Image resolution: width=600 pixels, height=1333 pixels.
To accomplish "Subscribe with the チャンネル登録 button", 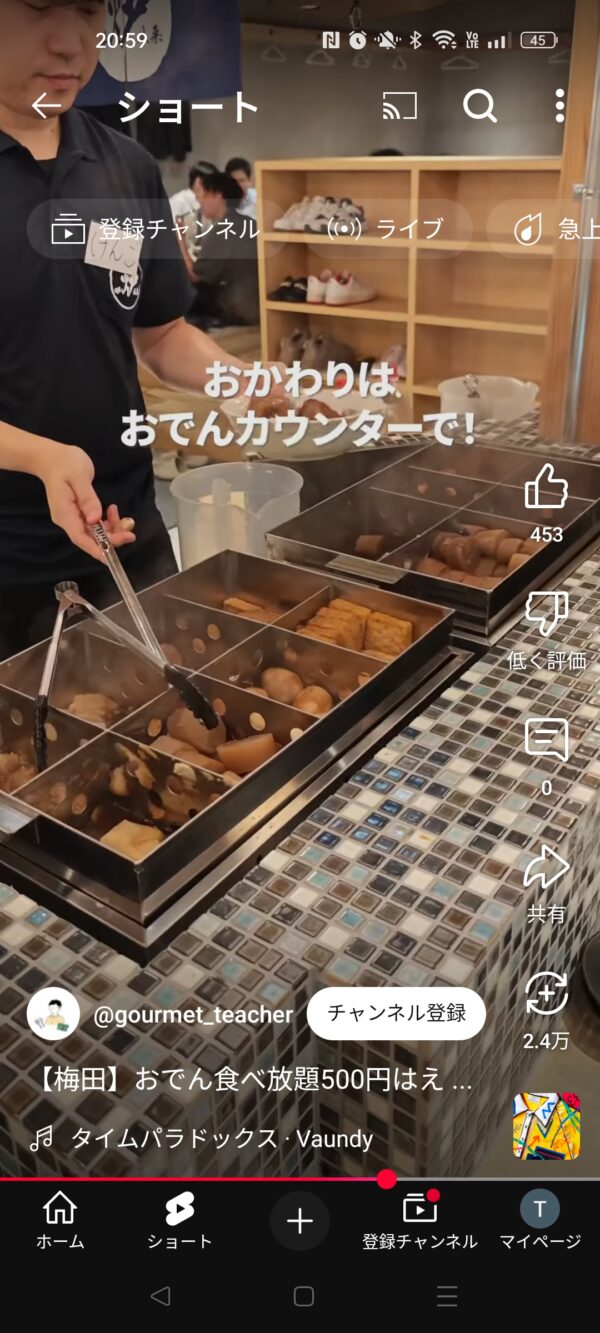I will 396,1013.
